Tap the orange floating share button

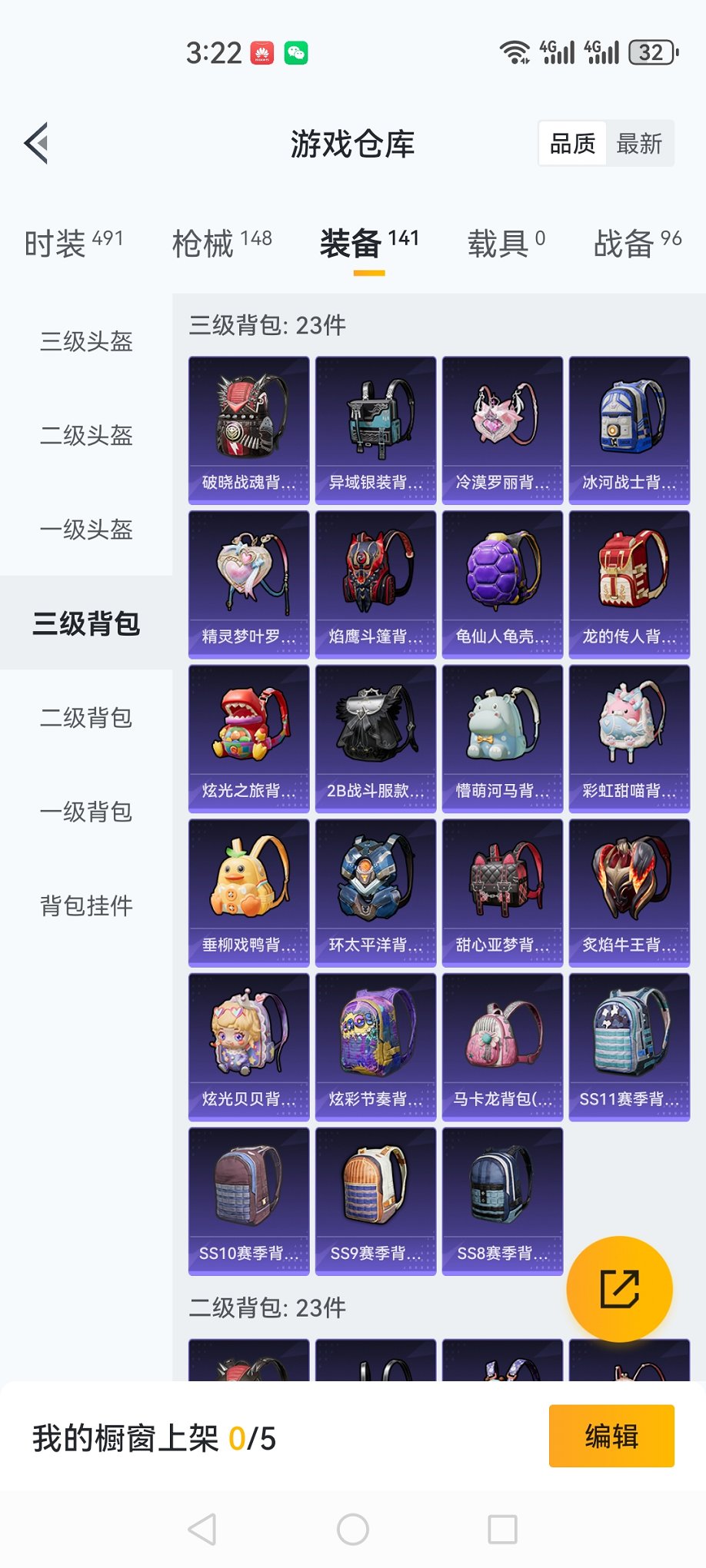click(x=619, y=1289)
